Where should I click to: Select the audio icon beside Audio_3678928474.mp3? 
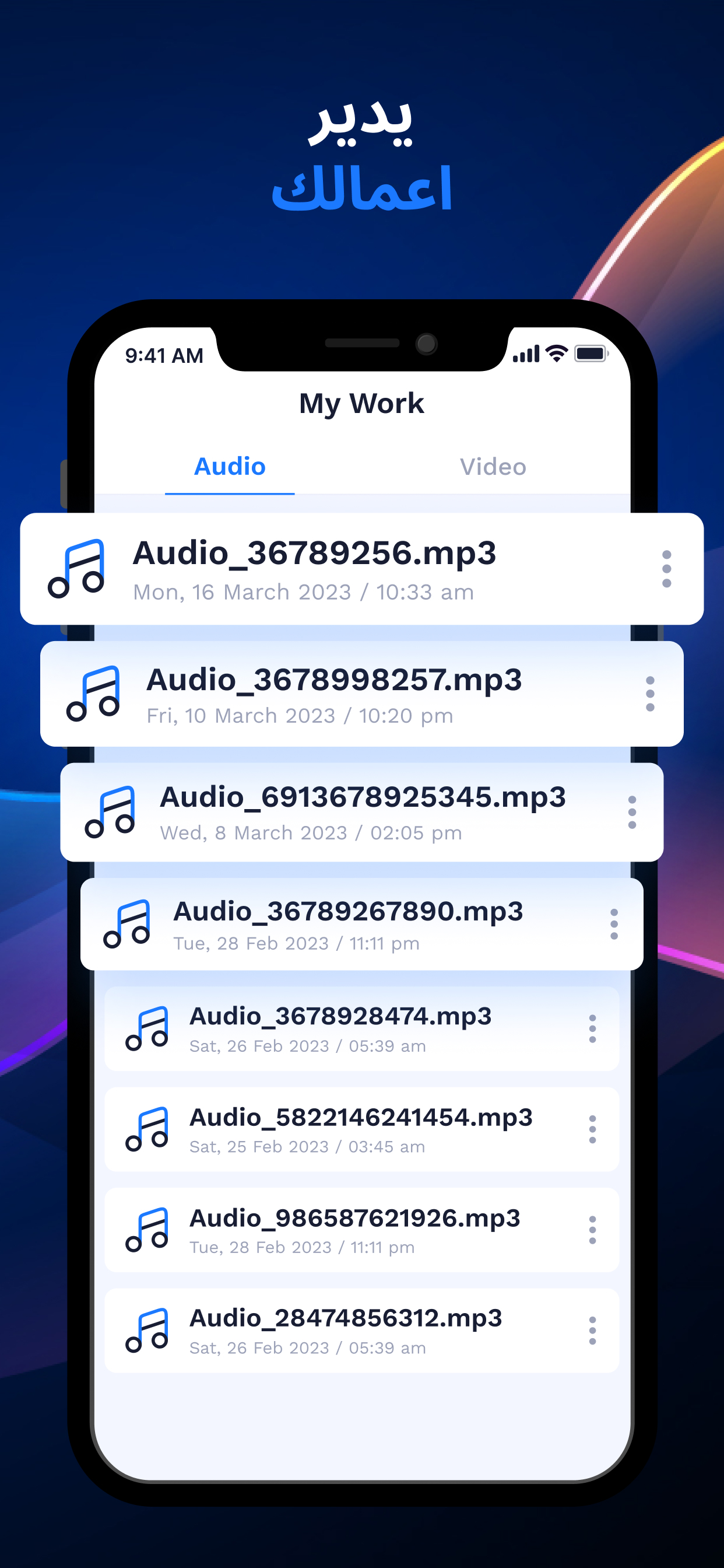coord(146,1028)
